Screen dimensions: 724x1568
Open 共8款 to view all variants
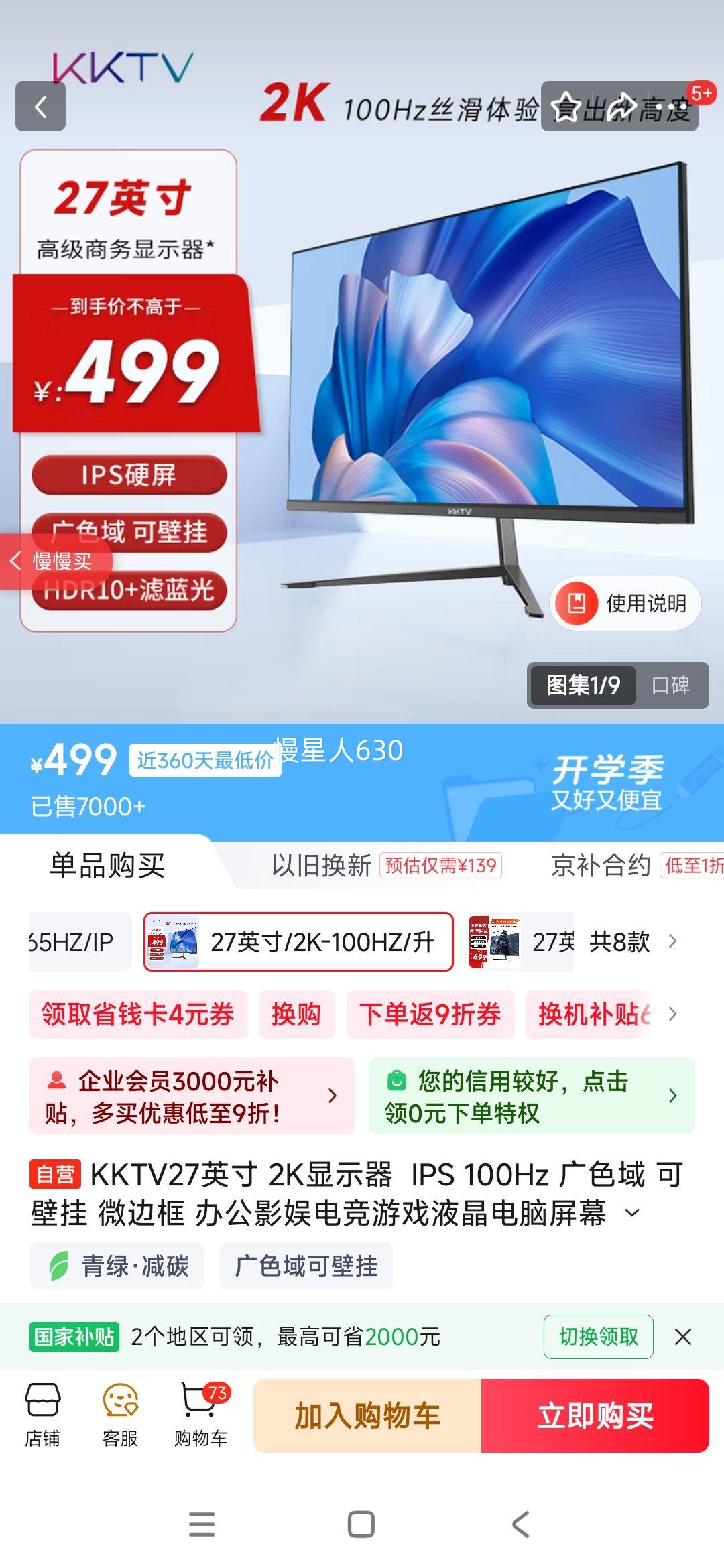click(618, 941)
